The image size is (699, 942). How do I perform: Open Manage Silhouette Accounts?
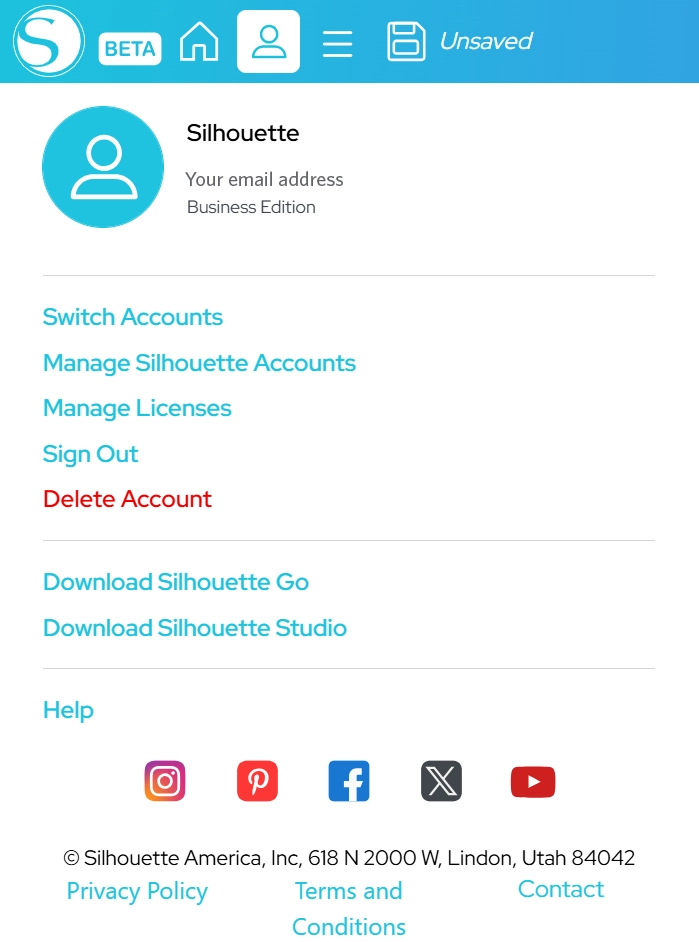(x=199, y=363)
